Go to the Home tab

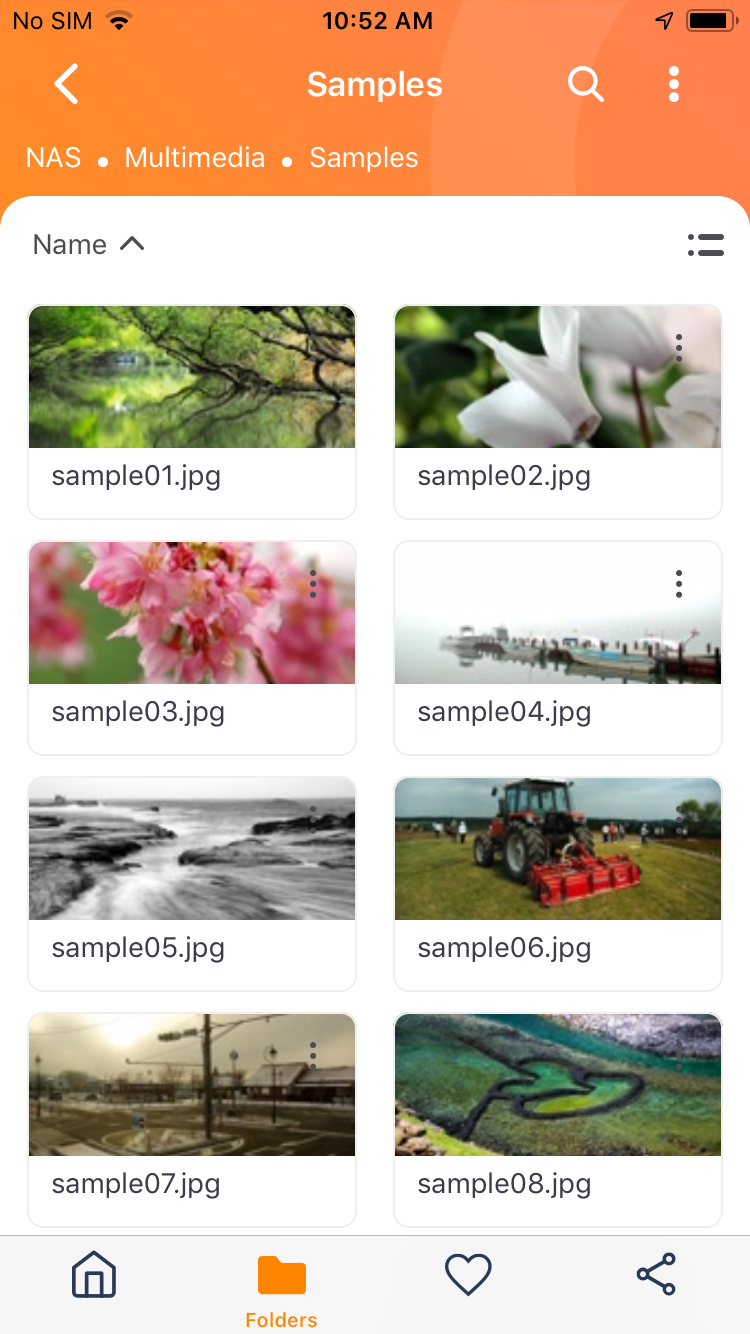(x=93, y=1275)
